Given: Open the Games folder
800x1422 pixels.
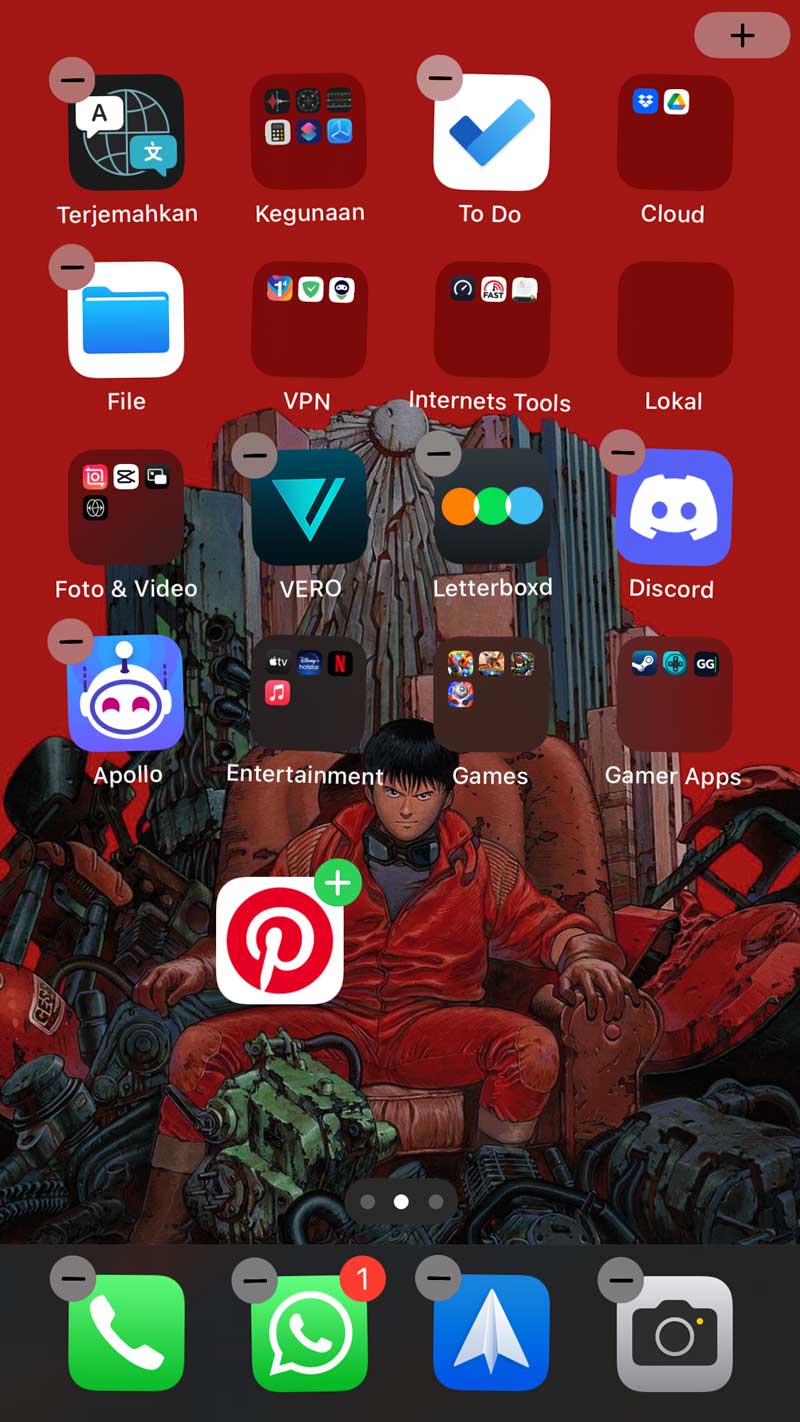Looking at the screenshot, I should tap(491, 693).
